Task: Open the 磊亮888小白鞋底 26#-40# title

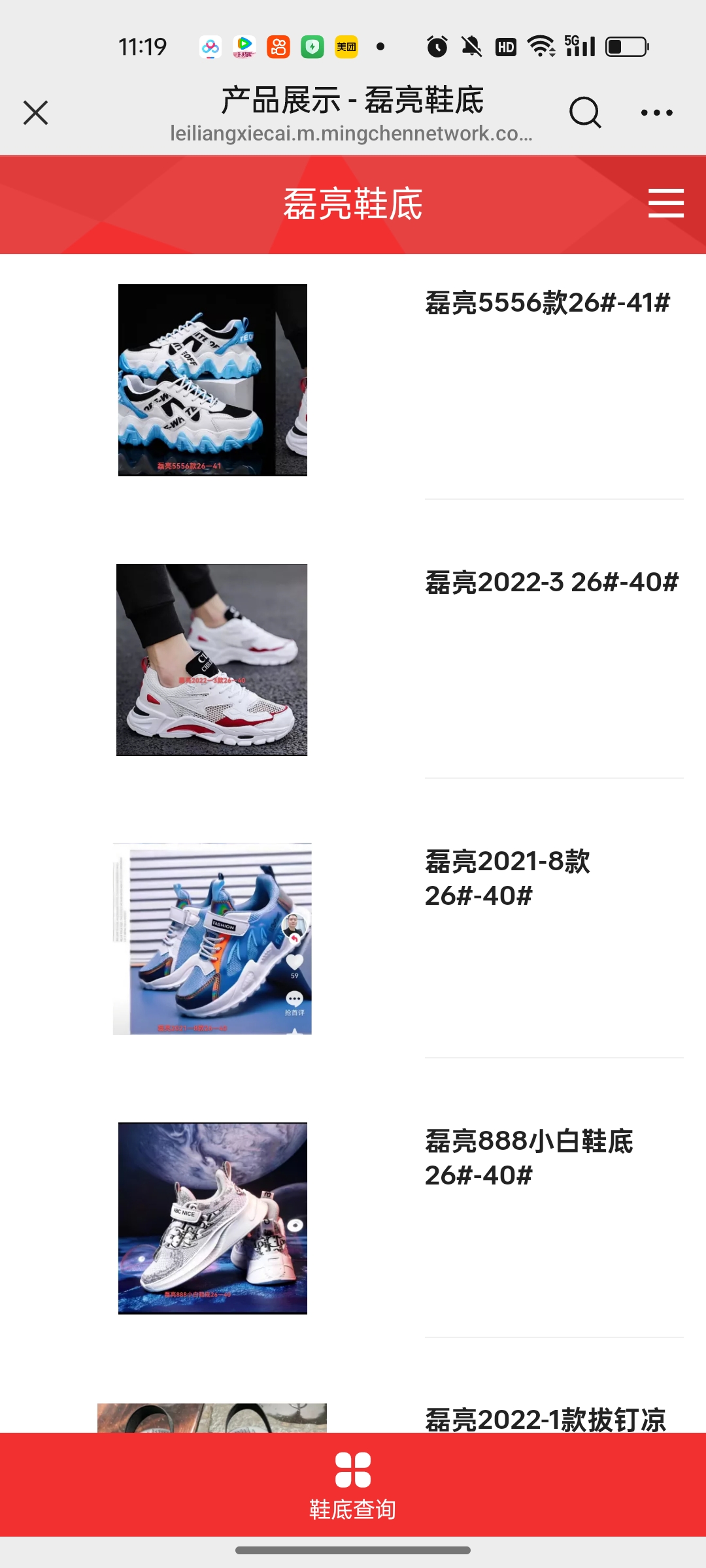Action: [528, 1158]
